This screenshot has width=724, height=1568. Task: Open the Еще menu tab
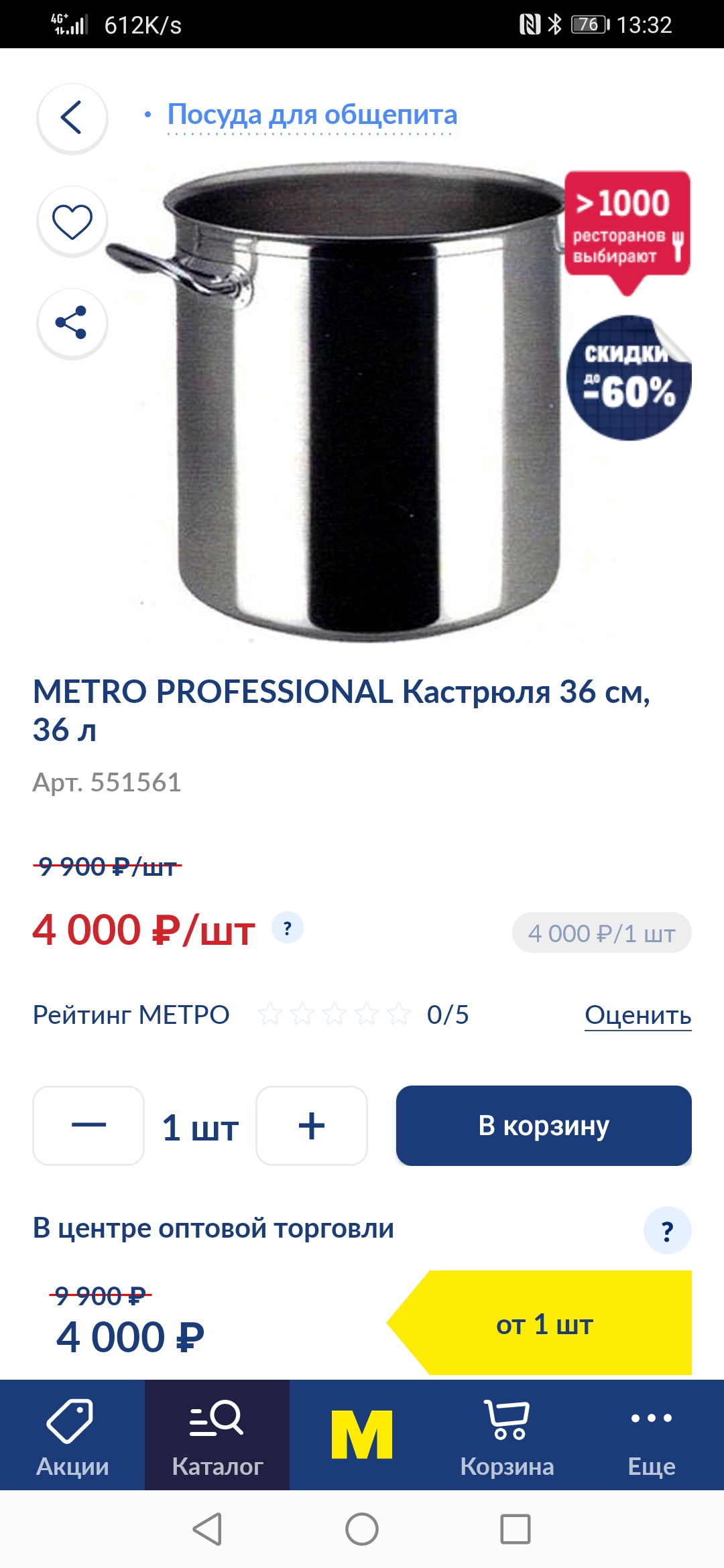(x=652, y=1435)
